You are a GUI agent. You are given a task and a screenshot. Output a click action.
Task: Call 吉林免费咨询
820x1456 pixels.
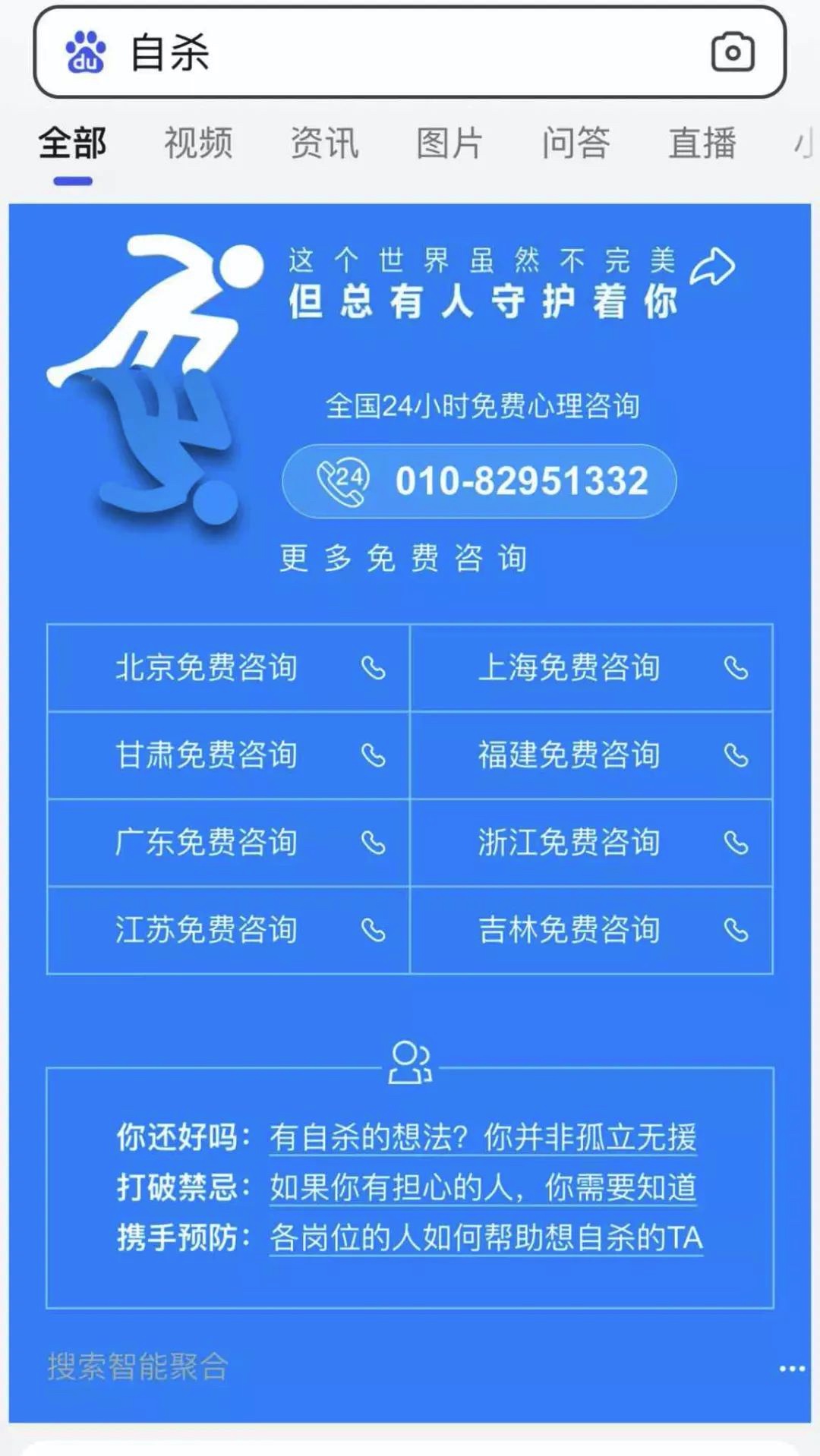591,930
